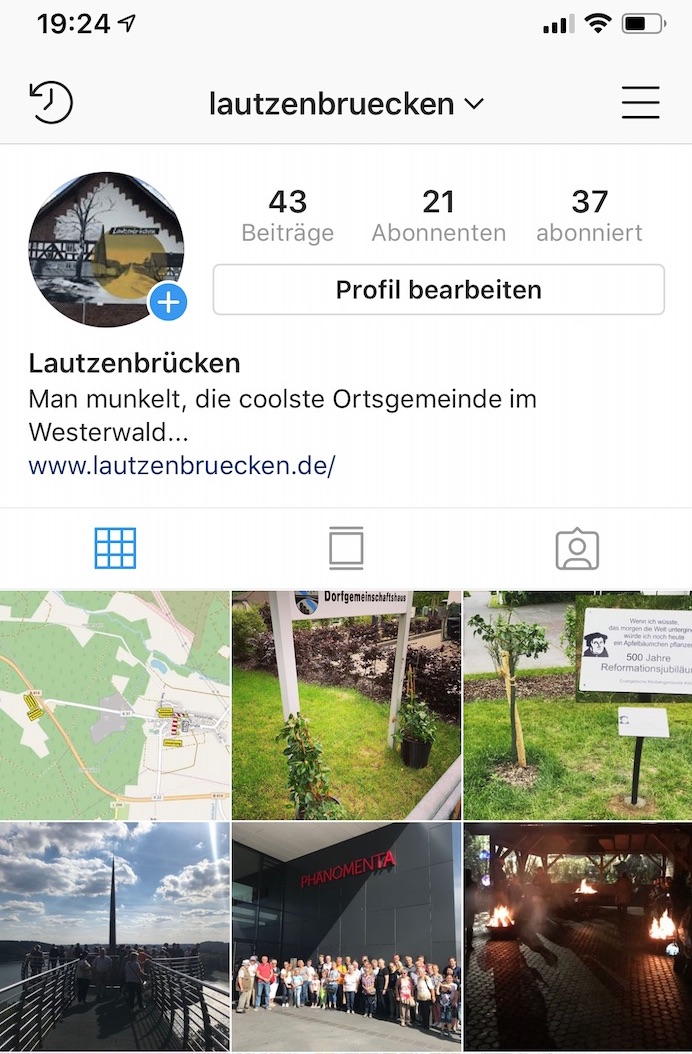Switch to the grid view tab

[x=115, y=549]
